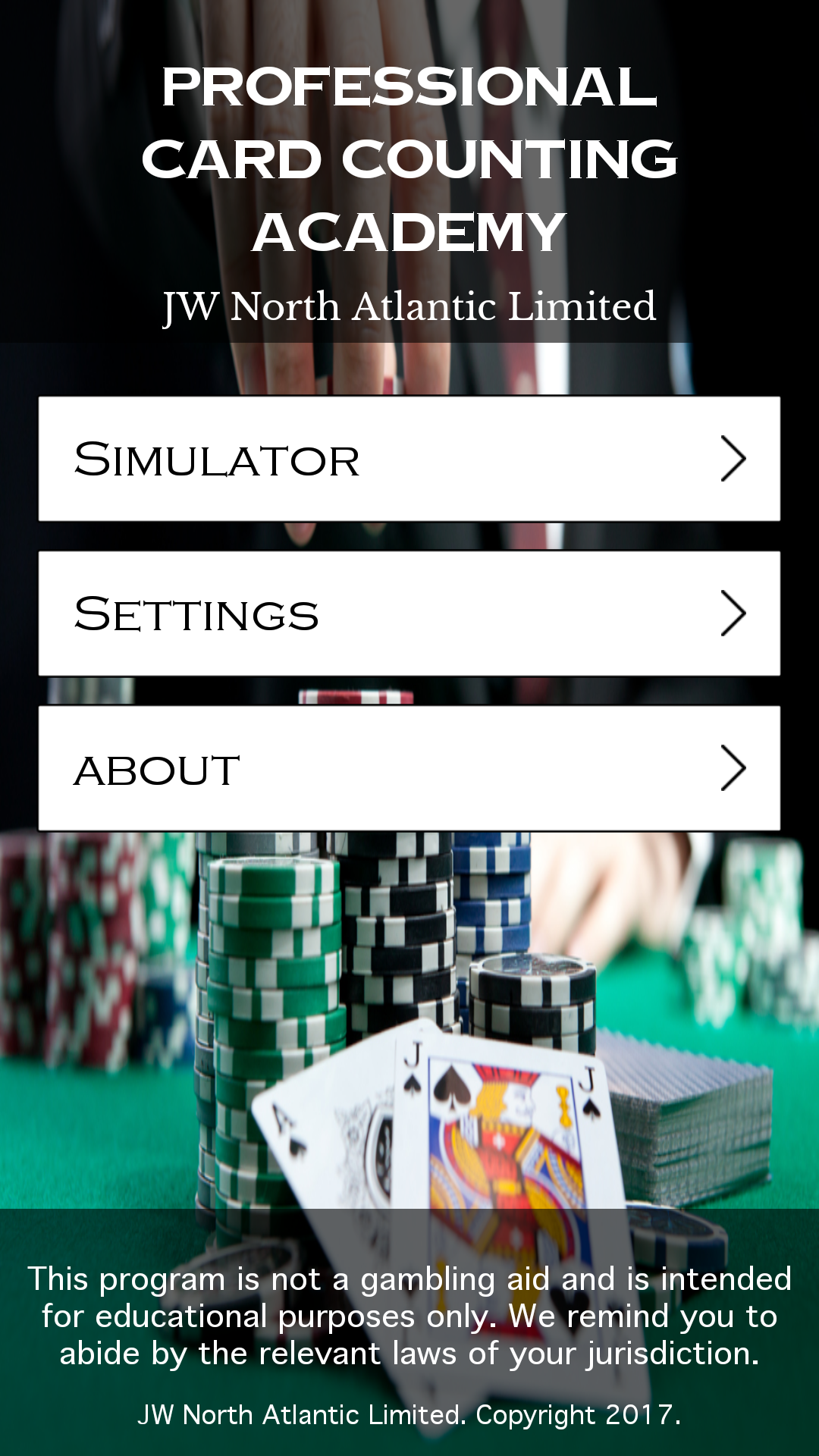Select the Simulator menu entry
This screenshot has width=819, height=1456.
pyautogui.click(x=216, y=457)
